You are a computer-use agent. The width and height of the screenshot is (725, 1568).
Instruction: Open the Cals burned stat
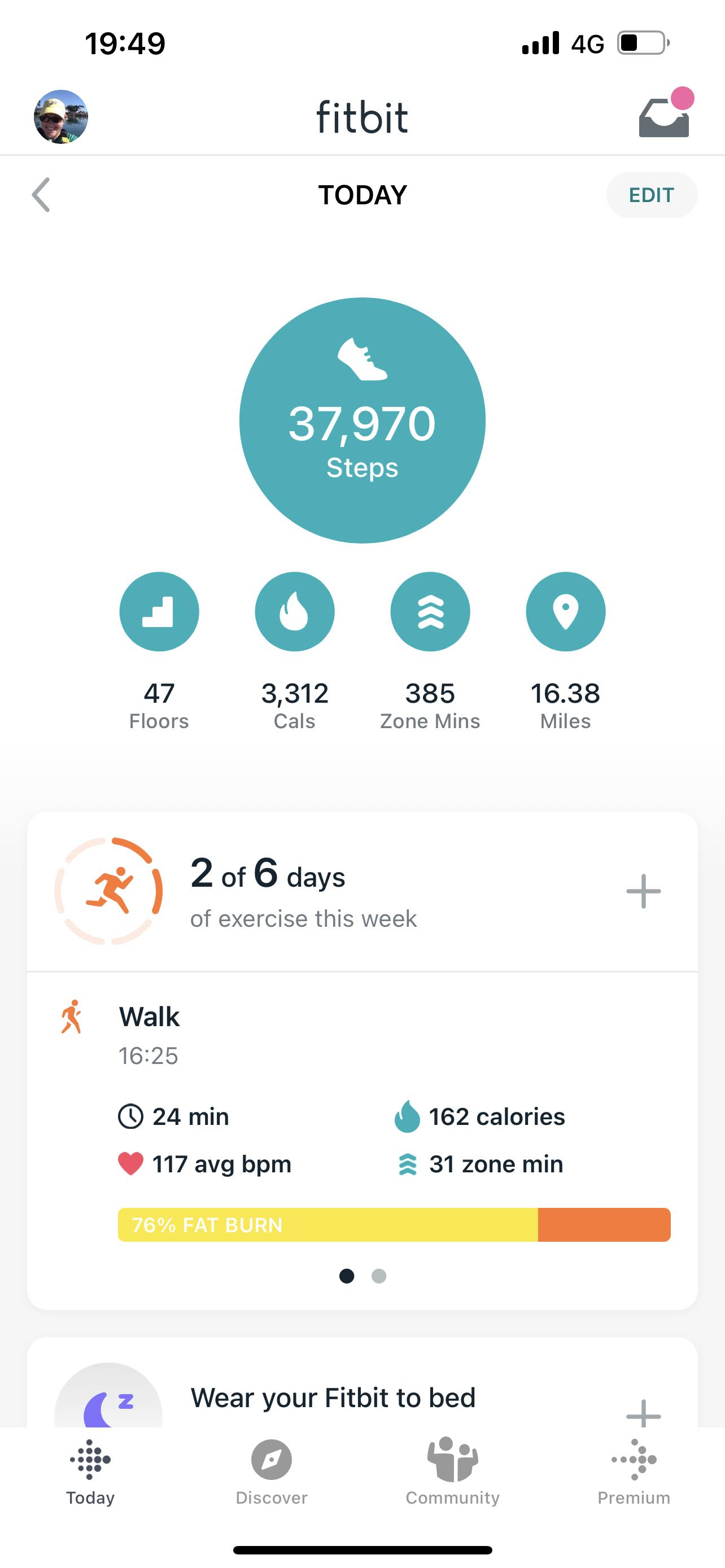tap(295, 612)
